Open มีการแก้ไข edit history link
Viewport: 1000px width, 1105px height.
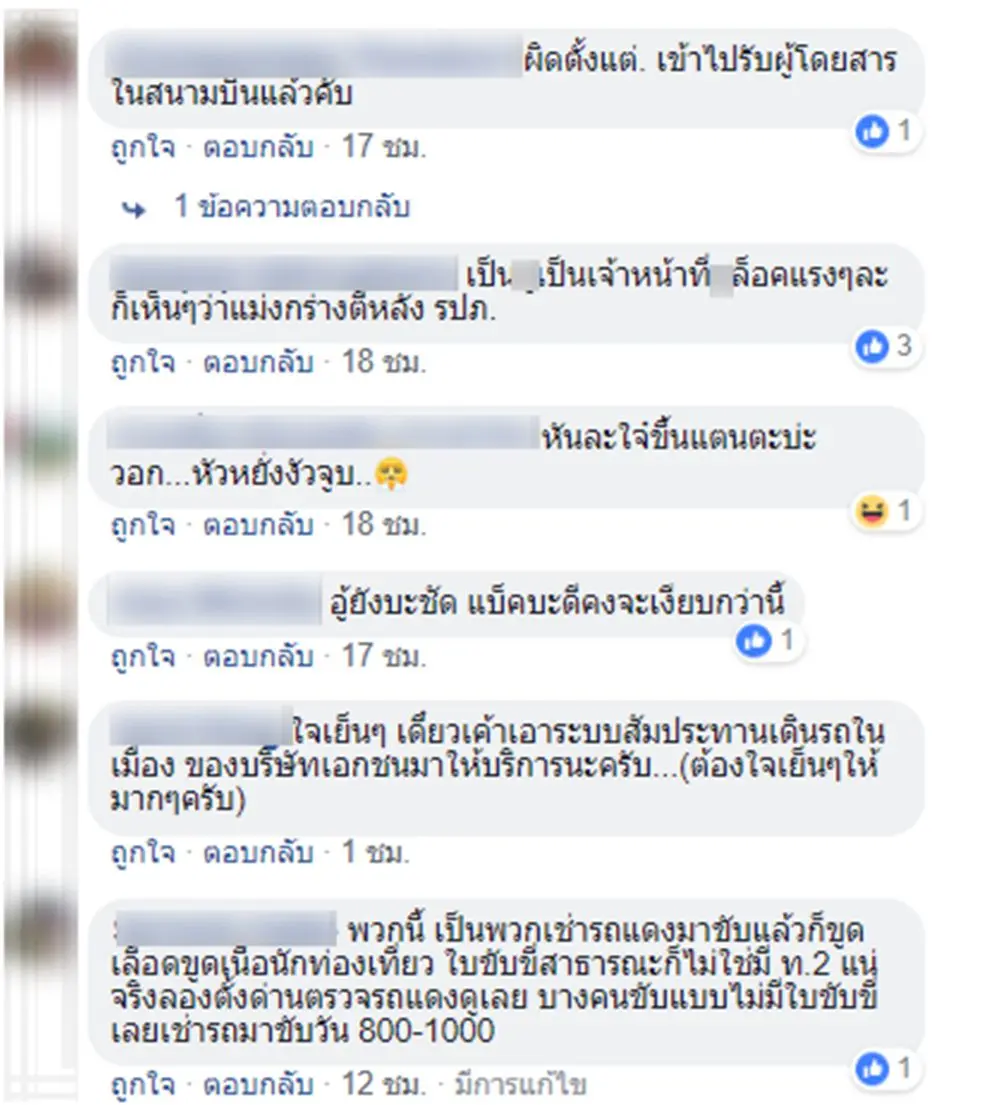pyautogui.click(x=519, y=1084)
